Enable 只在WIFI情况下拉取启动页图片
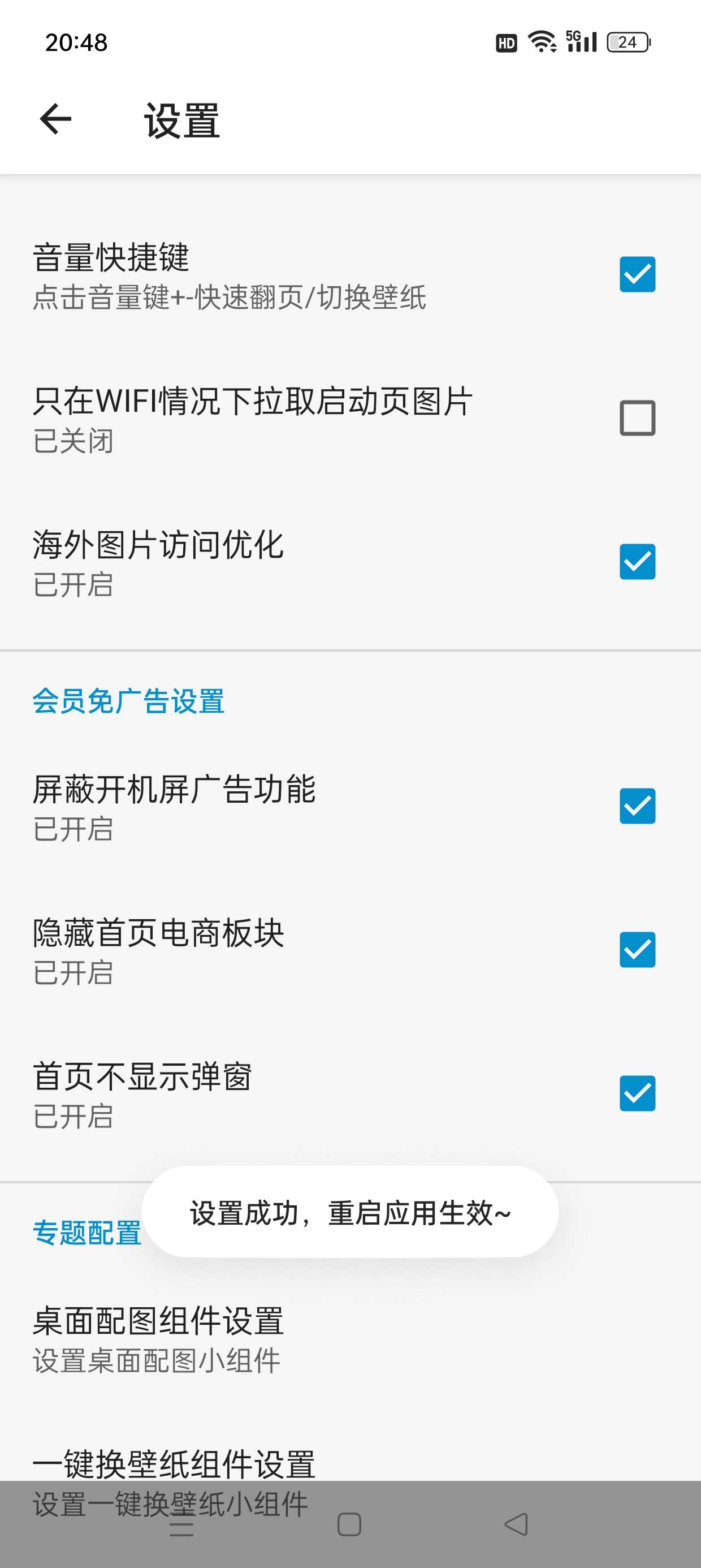Viewport: 701px width, 1568px height. click(637, 418)
